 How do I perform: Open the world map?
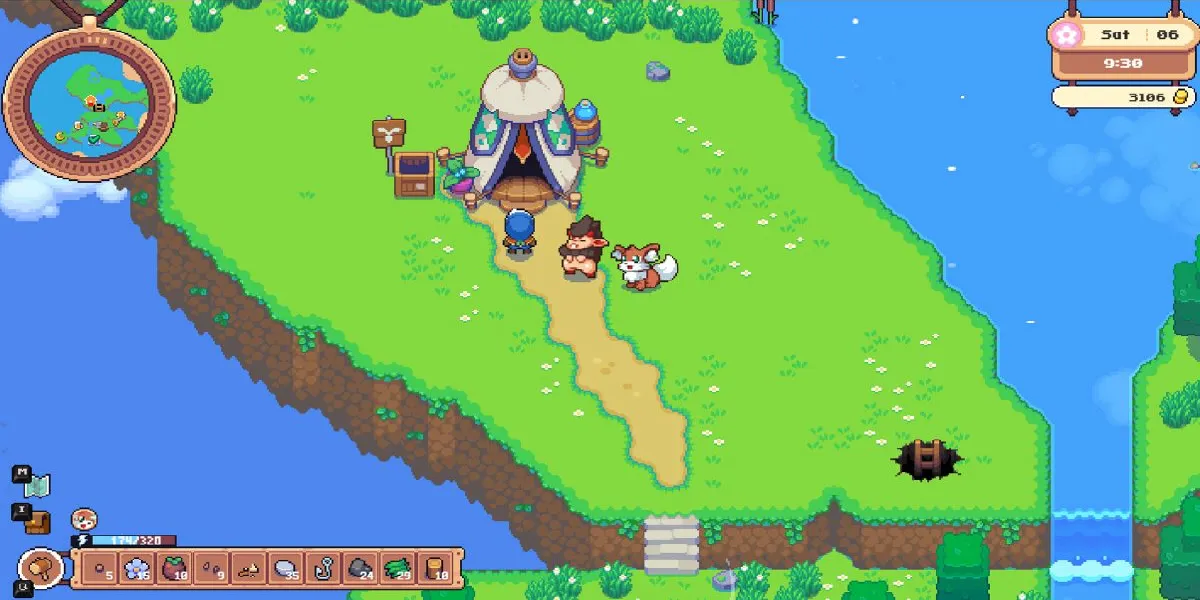pos(37,487)
